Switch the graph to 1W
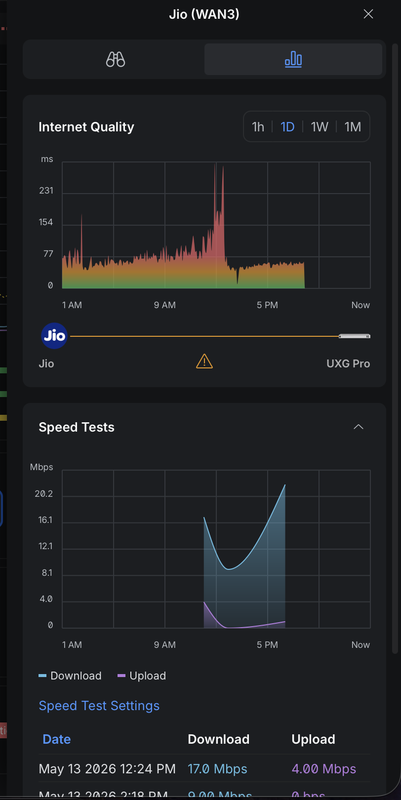 pyautogui.click(x=319, y=127)
